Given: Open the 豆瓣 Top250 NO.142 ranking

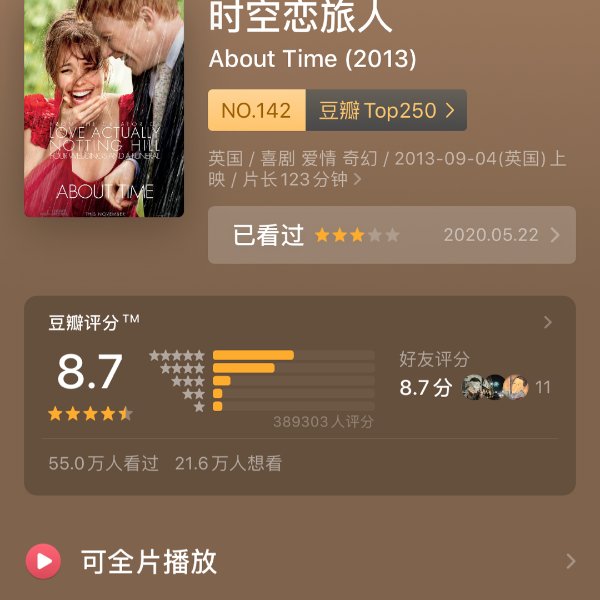Looking at the screenshot, I should [337, 111].
